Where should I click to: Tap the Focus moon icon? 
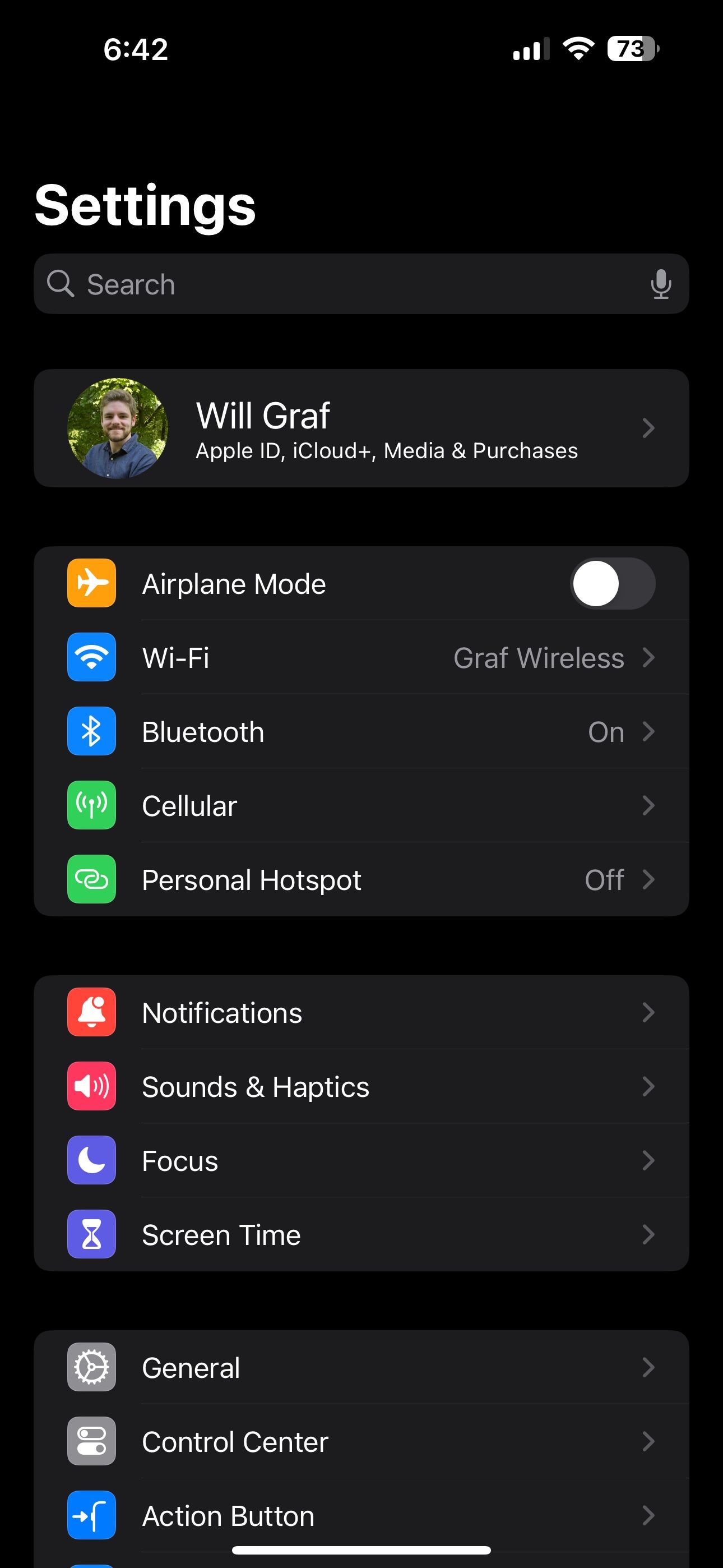91,1160
